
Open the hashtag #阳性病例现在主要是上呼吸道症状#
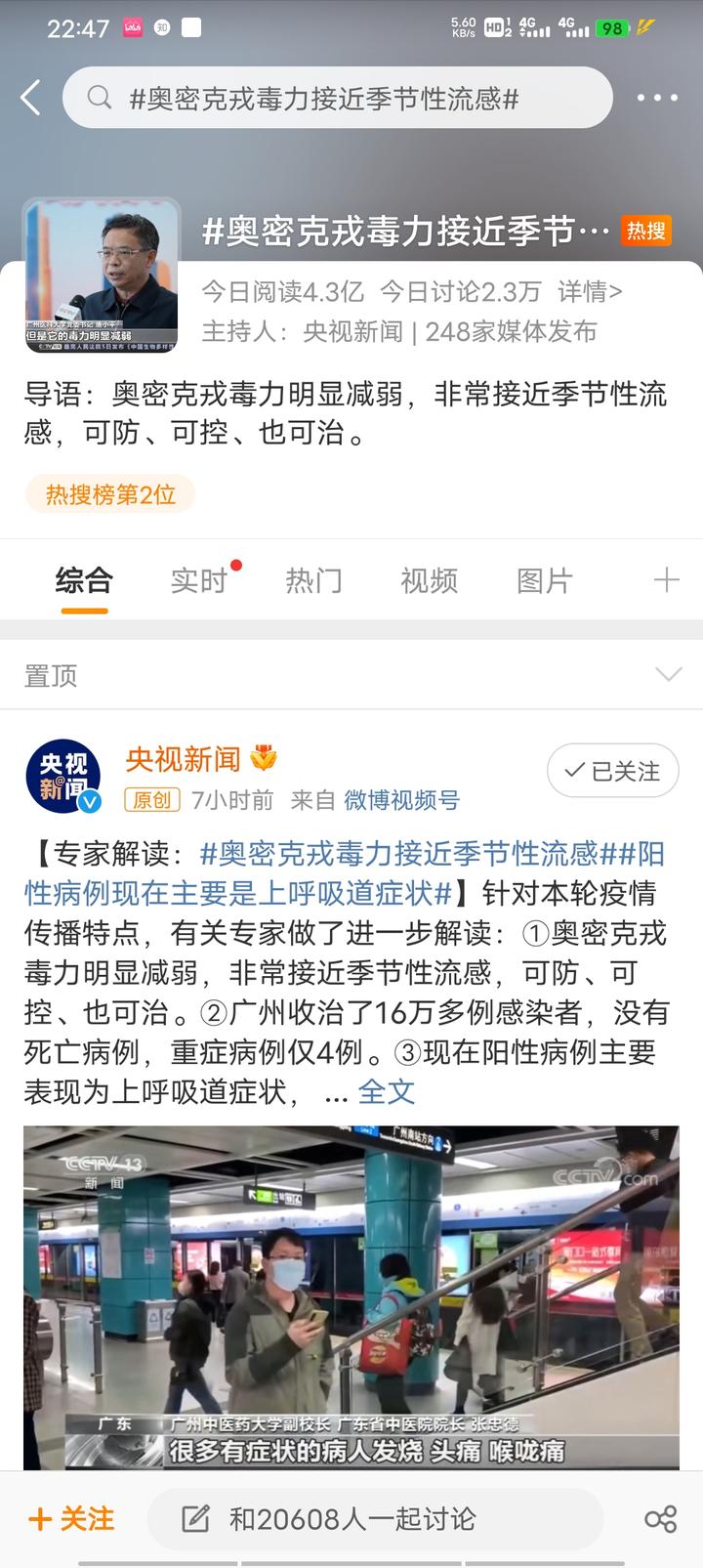tap(345, 873)
